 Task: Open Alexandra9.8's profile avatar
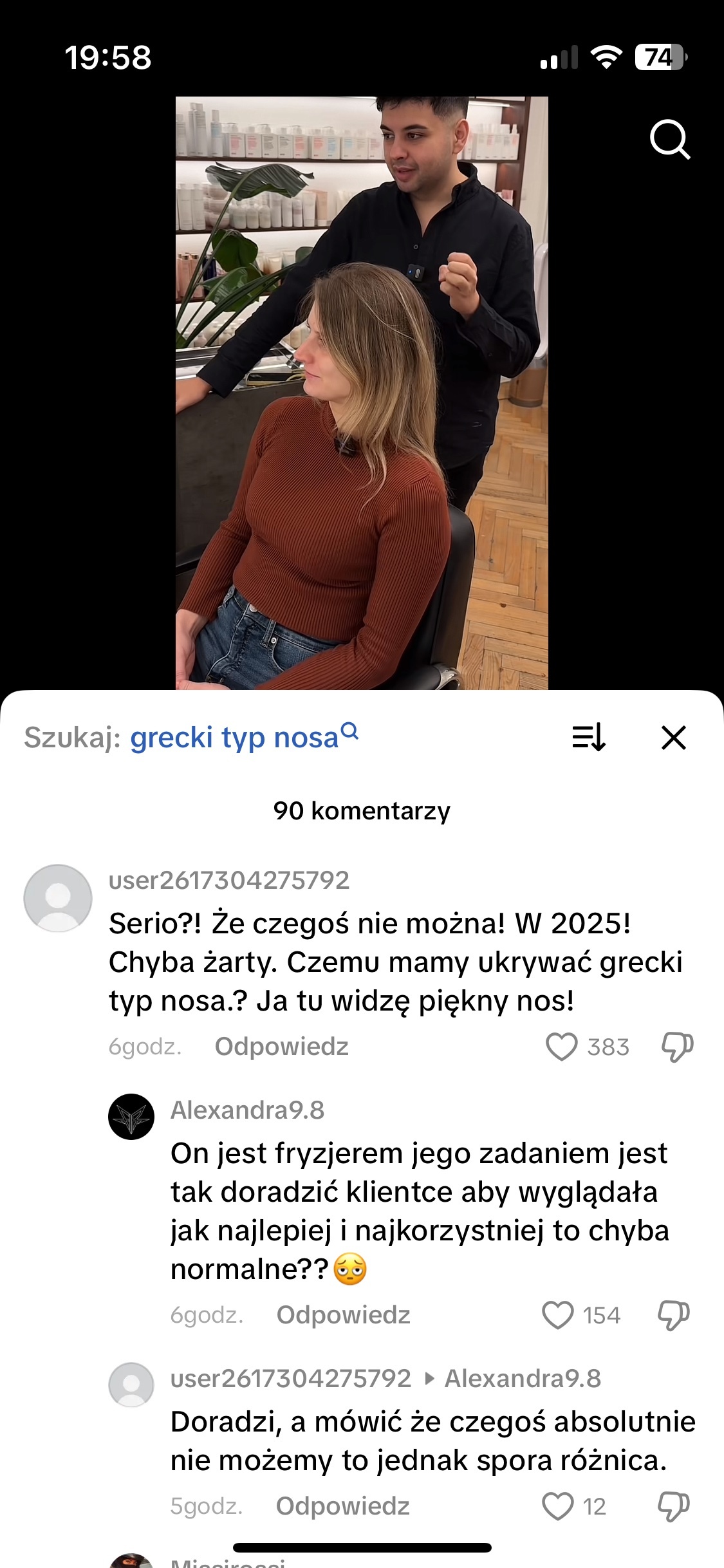pos(131,1117)
